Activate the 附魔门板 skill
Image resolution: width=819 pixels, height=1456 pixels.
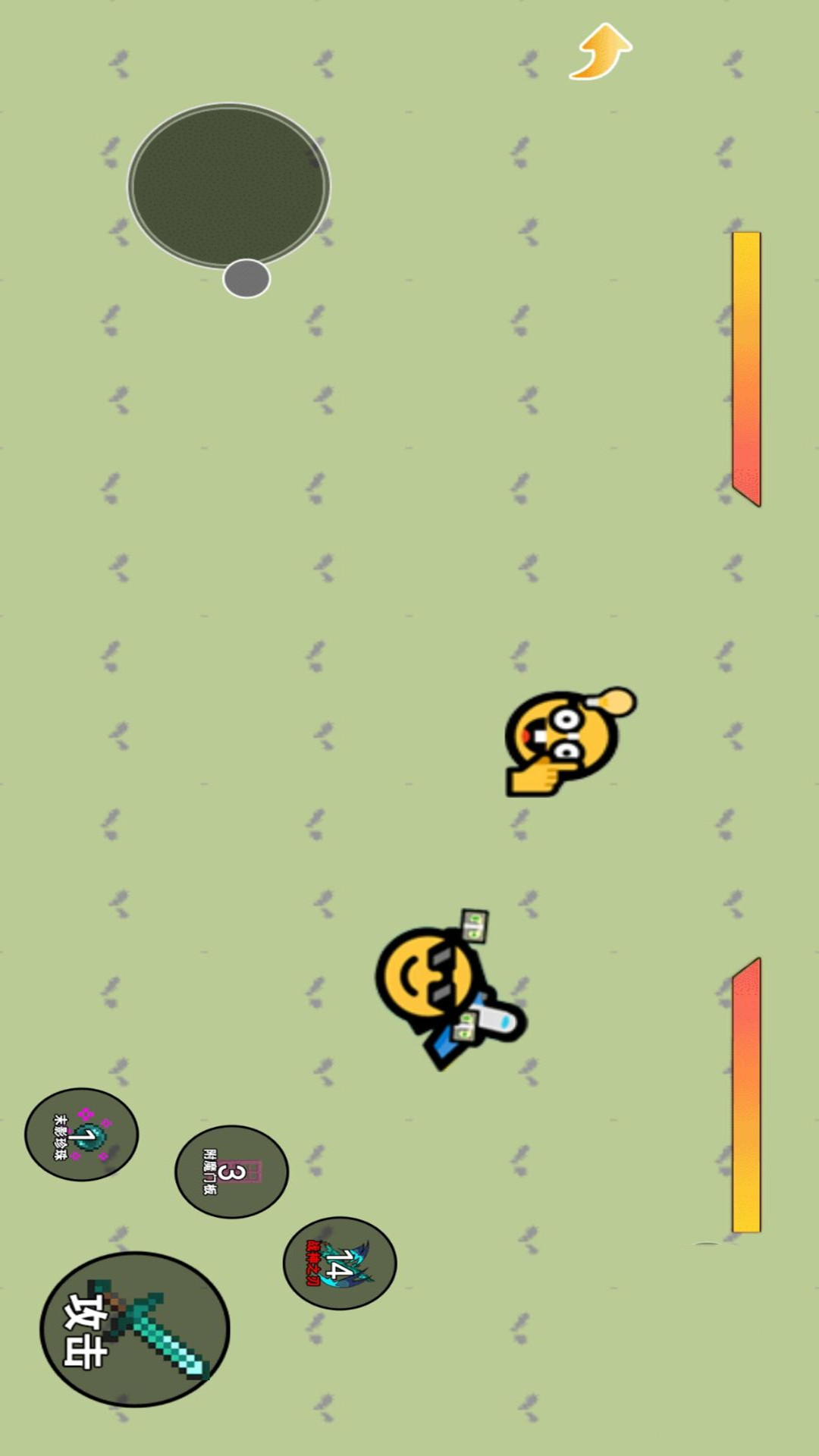pos(231,1172)
